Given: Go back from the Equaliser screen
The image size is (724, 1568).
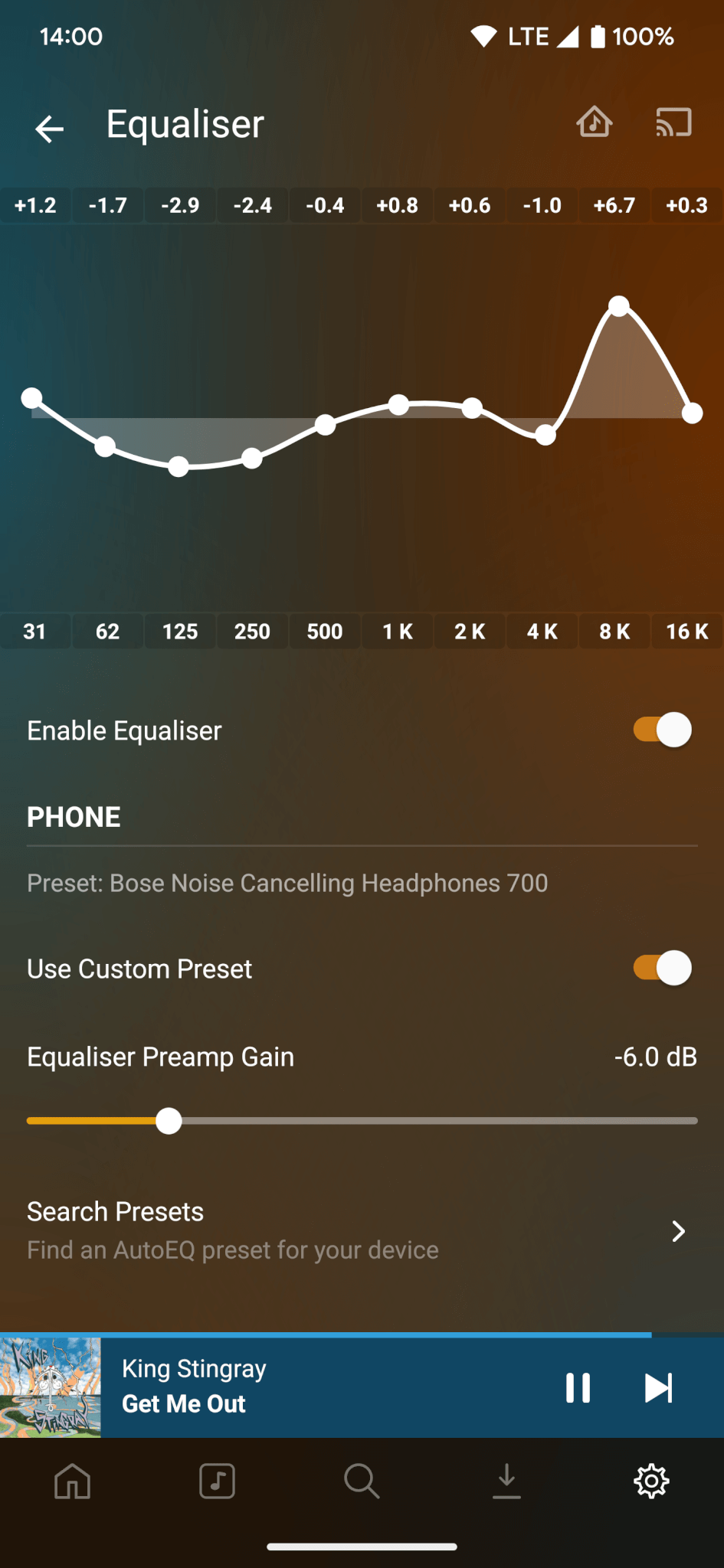Looking at the screenshot, I should pyautogui.click(x=50, y=128).
